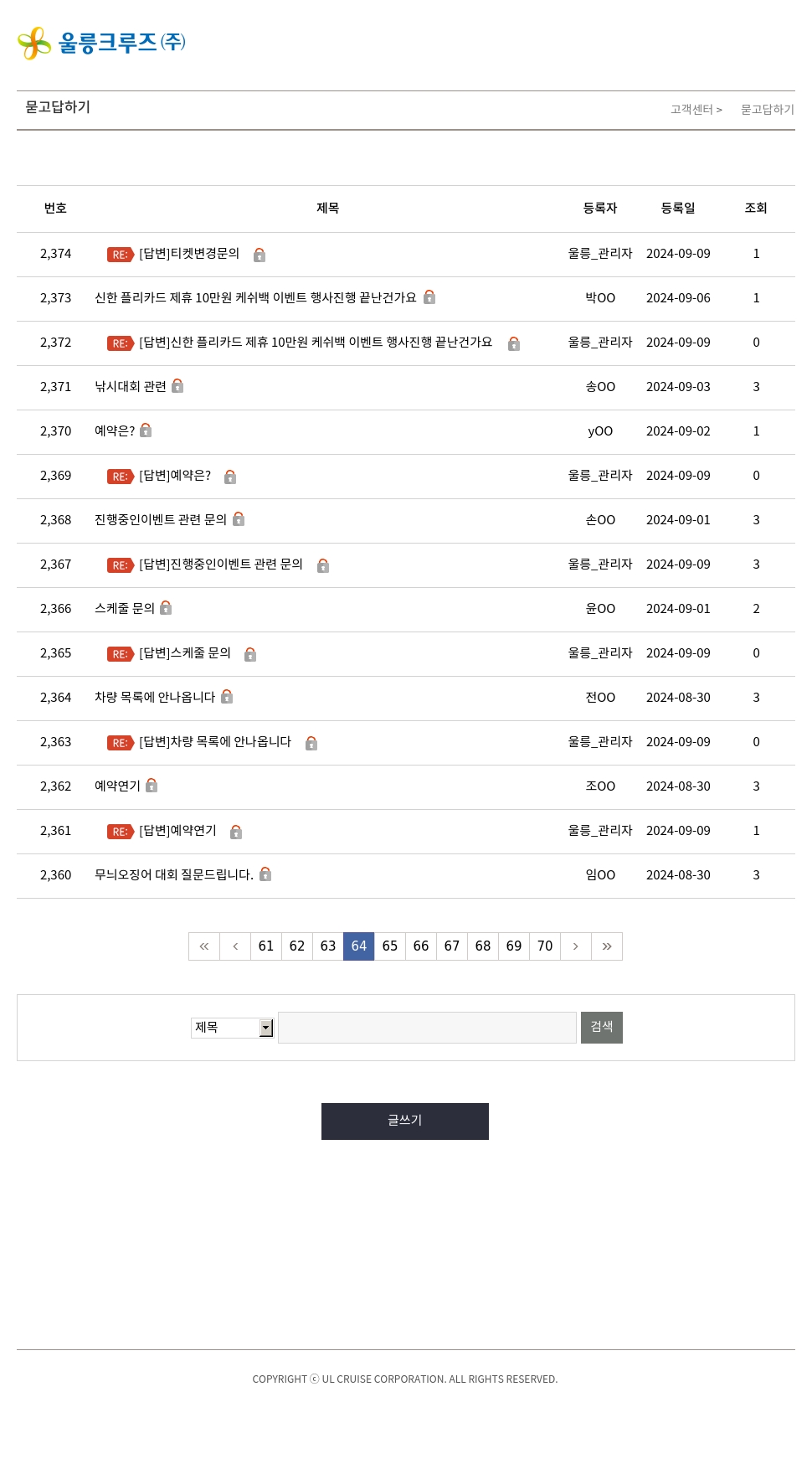Go to the next page arrow

tap(576, 946)
